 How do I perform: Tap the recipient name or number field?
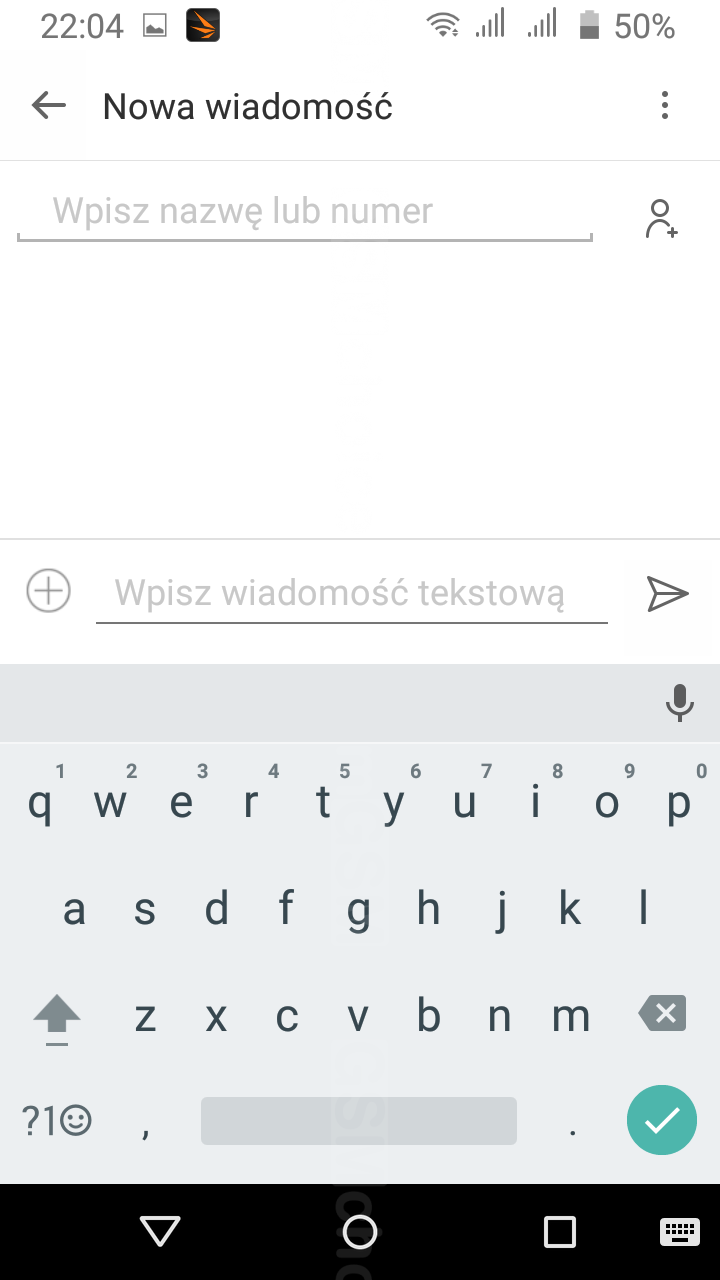click(305, 212)
